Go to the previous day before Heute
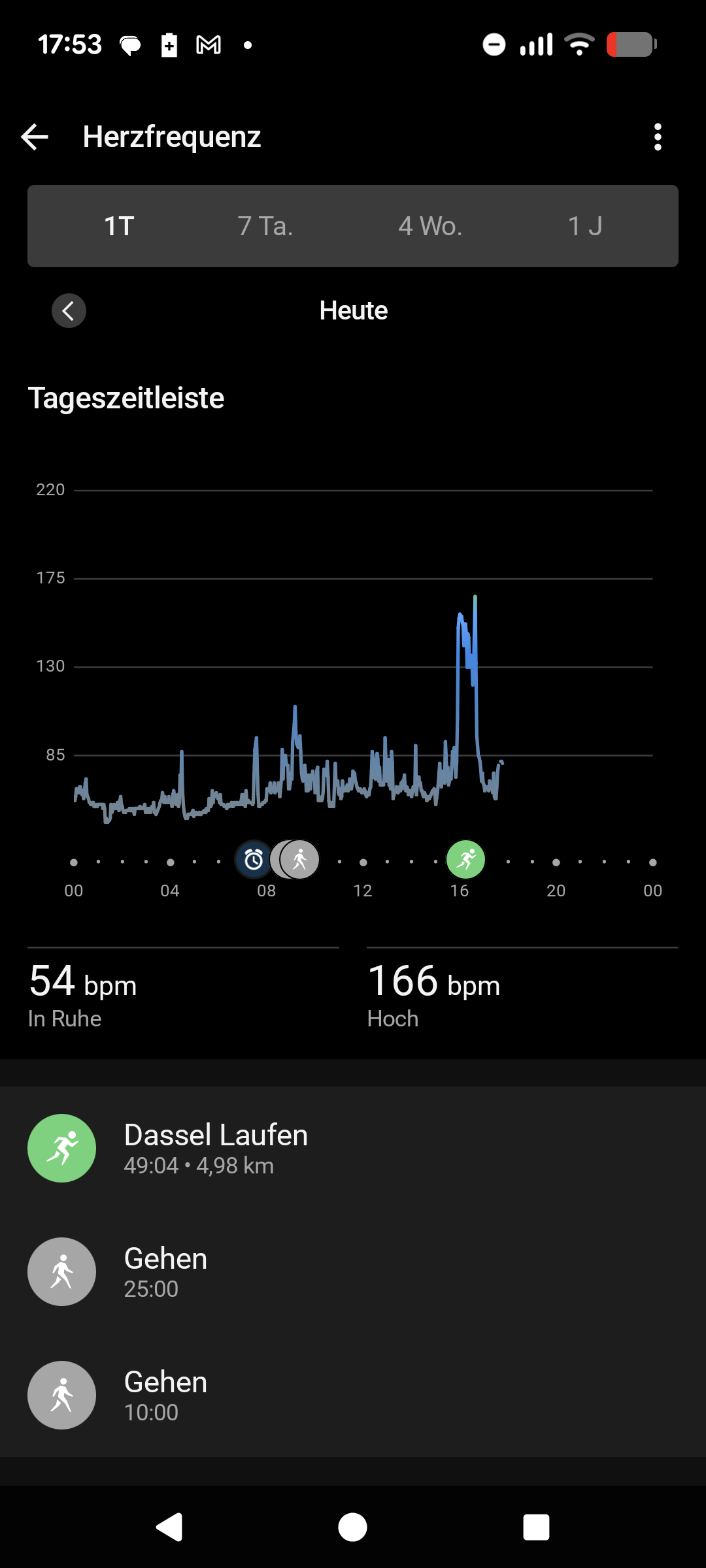Screen dimensions: 706x1568 point(69,311)
